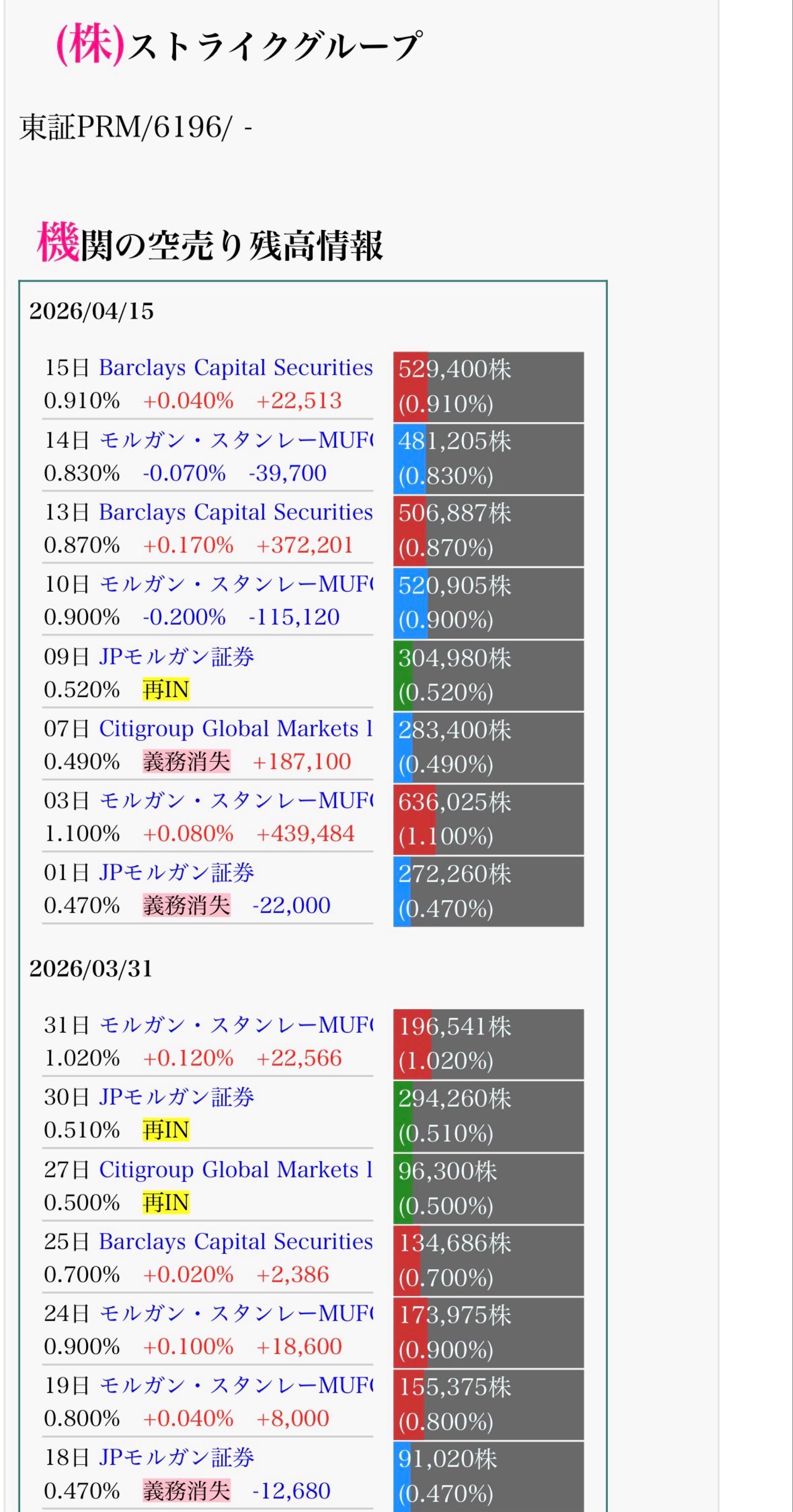Open モルガン・スタンレーMUFG link dated 19日
The image size is (793, 1512).
pyautogui.click(x=235, y=1386)
